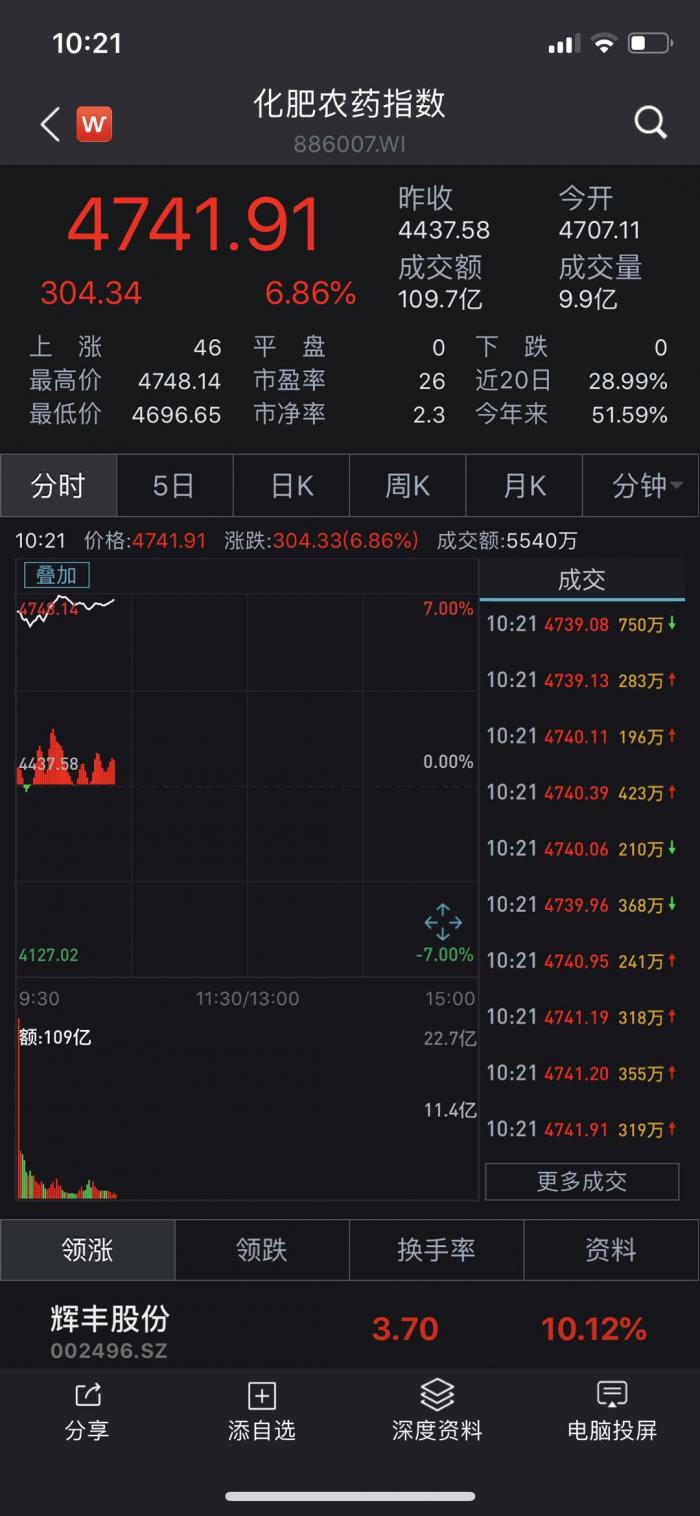Select the 周K chart tab
700x1516 pixels.
[x=407, y=486]
